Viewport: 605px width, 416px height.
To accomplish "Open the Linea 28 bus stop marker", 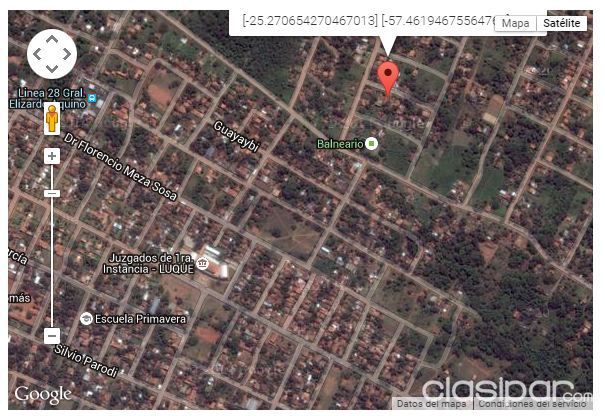I will 92,98.
